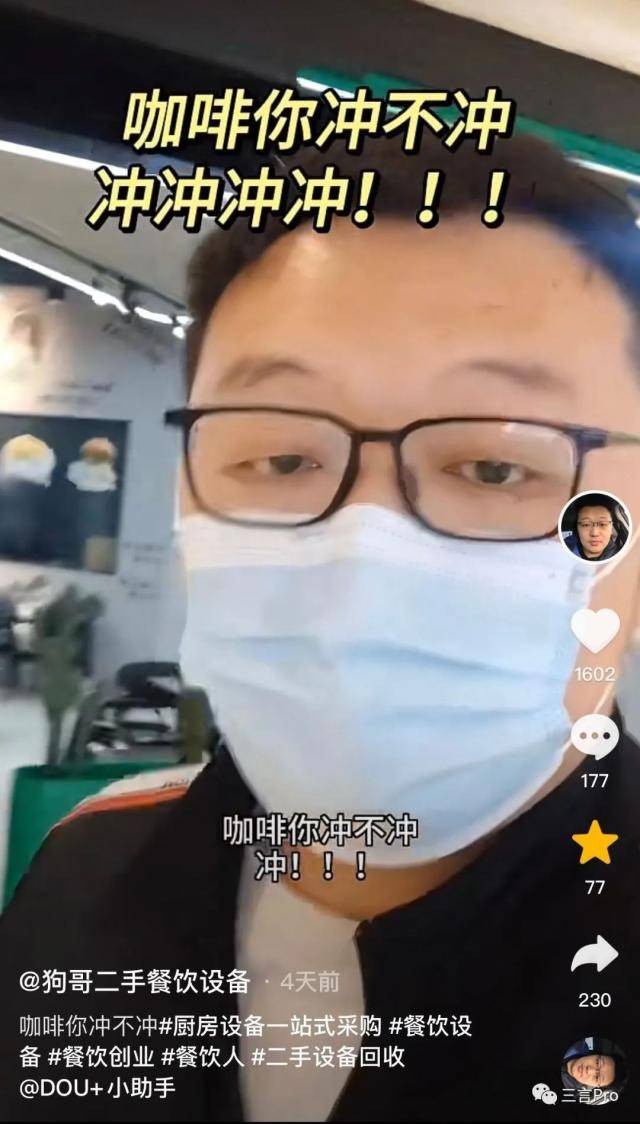Screen dimensions: 640x1124
Task: Open the spinning music disc
Action: pos(593,1068)
